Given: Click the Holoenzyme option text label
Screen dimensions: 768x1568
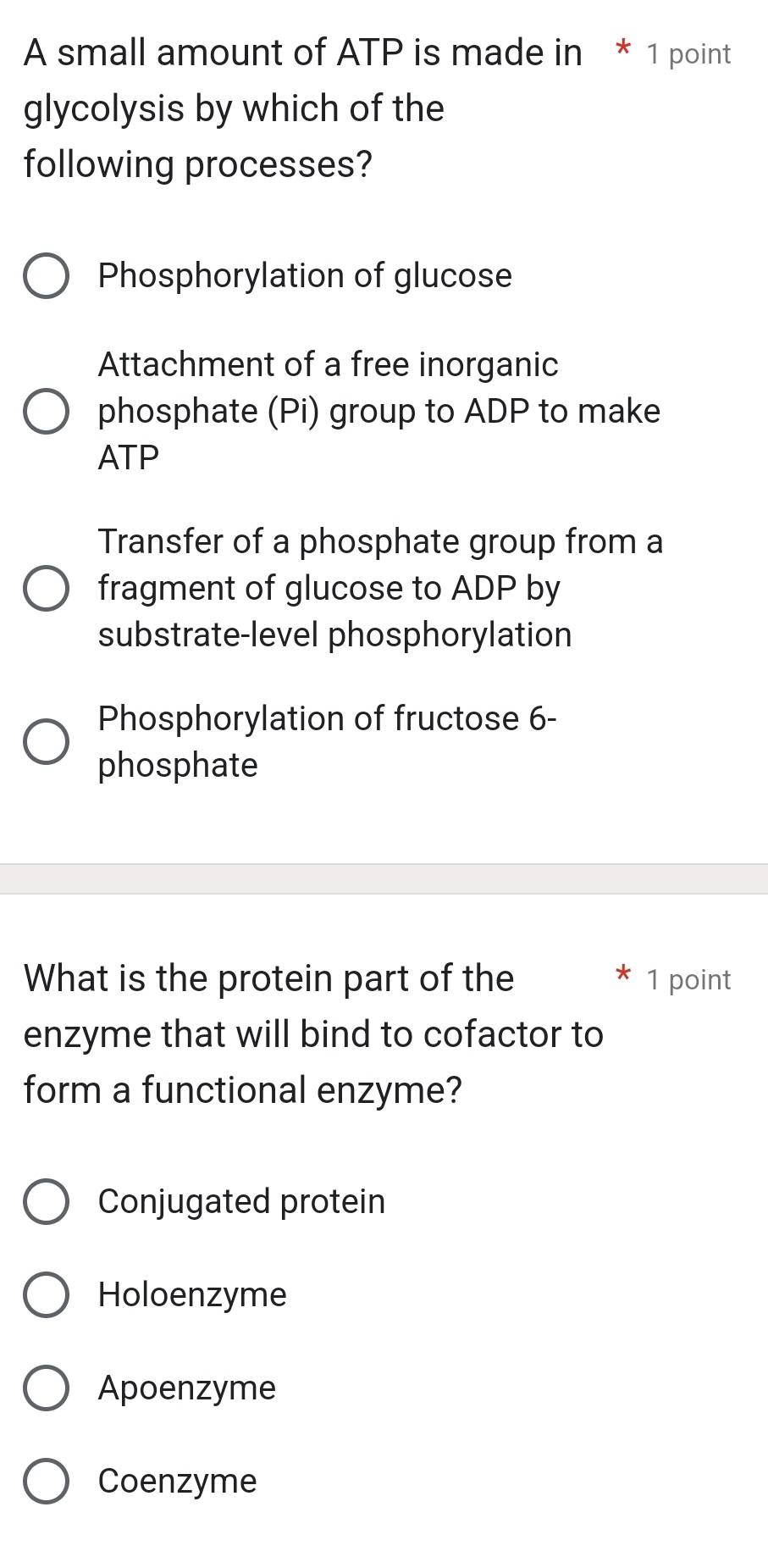Looking at the screenshot, I should [192, 1294].
